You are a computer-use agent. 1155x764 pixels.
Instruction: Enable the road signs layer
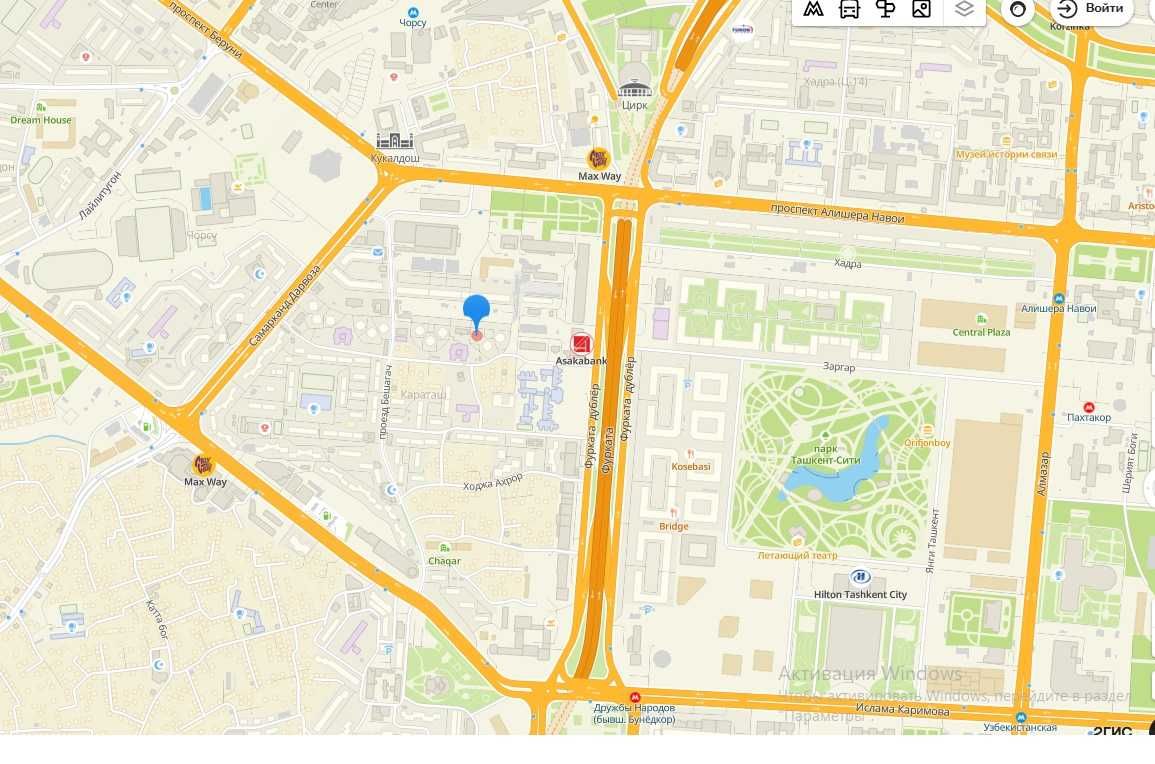(x=885, y=10)
